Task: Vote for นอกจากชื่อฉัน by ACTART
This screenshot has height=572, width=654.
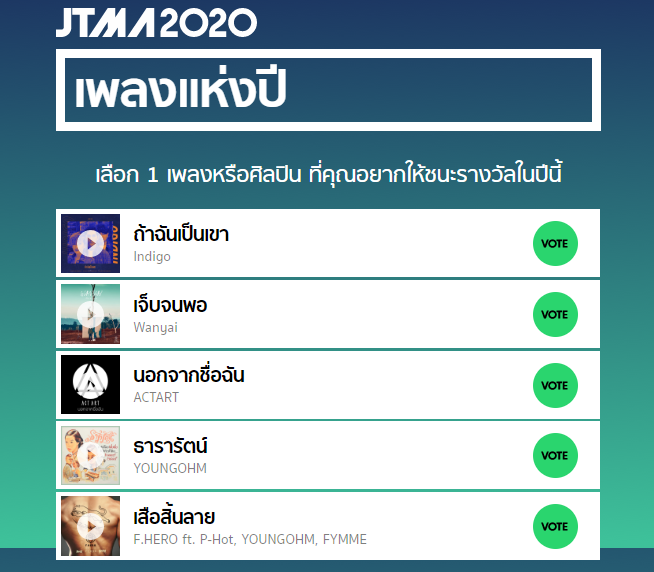Action: pos(555,385)
